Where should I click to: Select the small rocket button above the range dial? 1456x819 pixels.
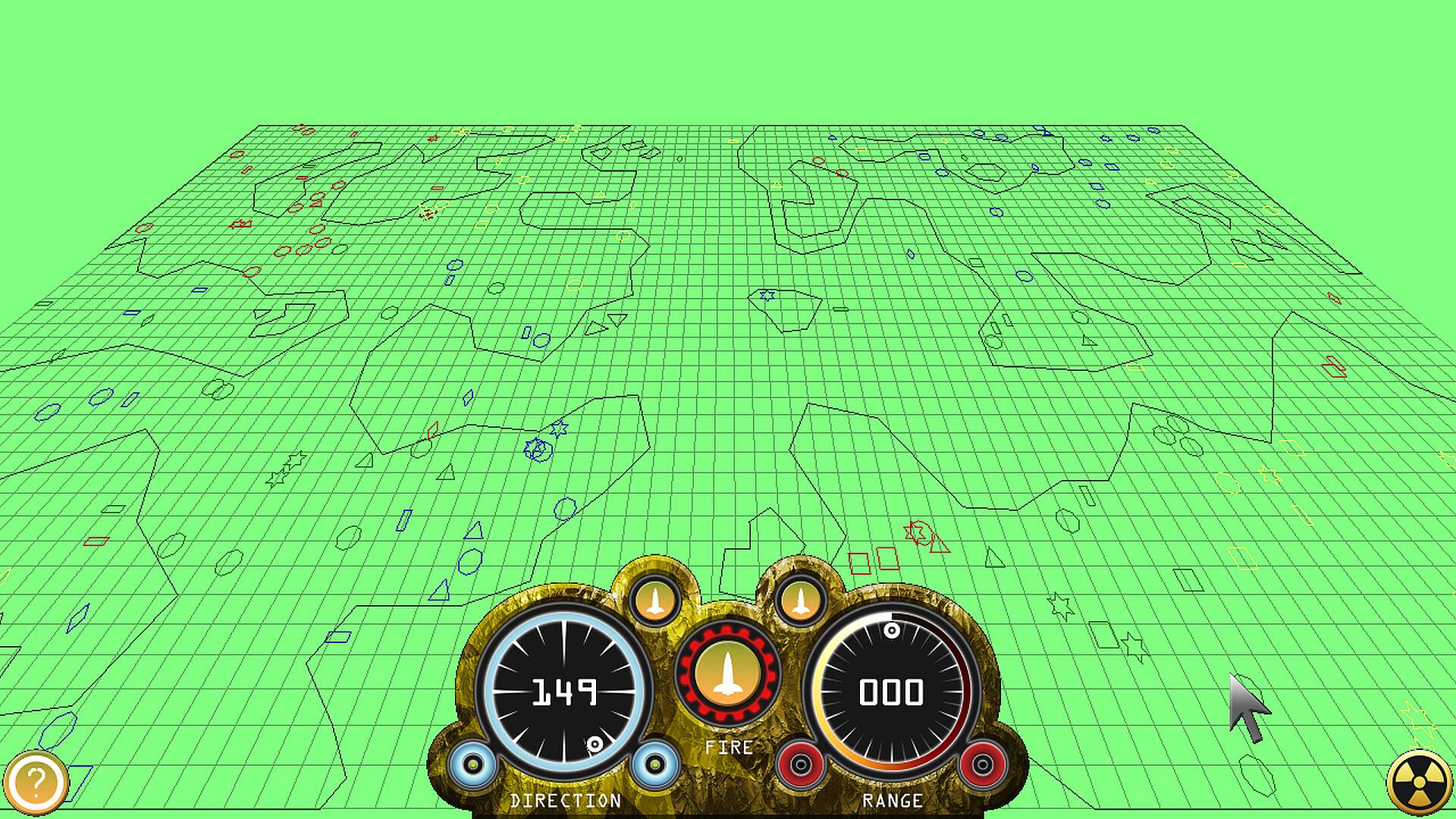point(800,600)
